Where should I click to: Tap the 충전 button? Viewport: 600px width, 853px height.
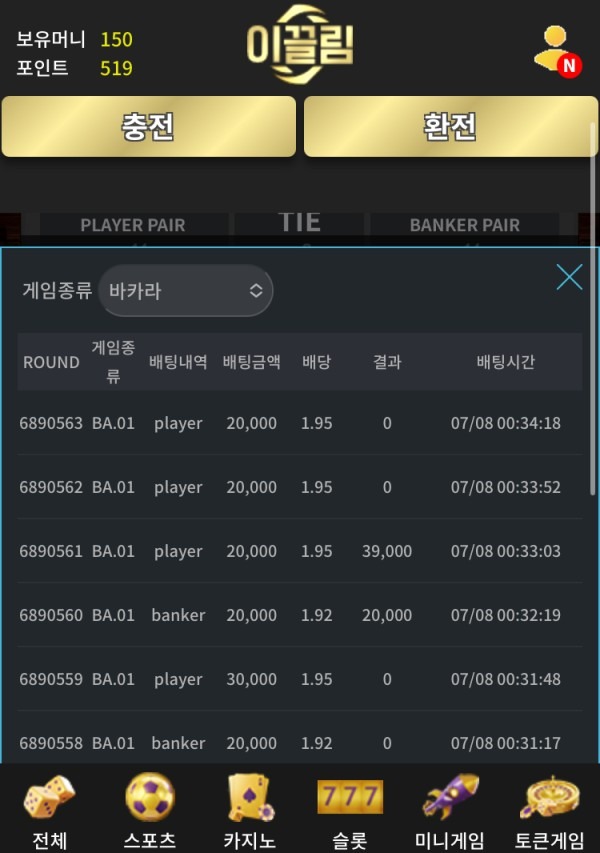coord(149,127)
